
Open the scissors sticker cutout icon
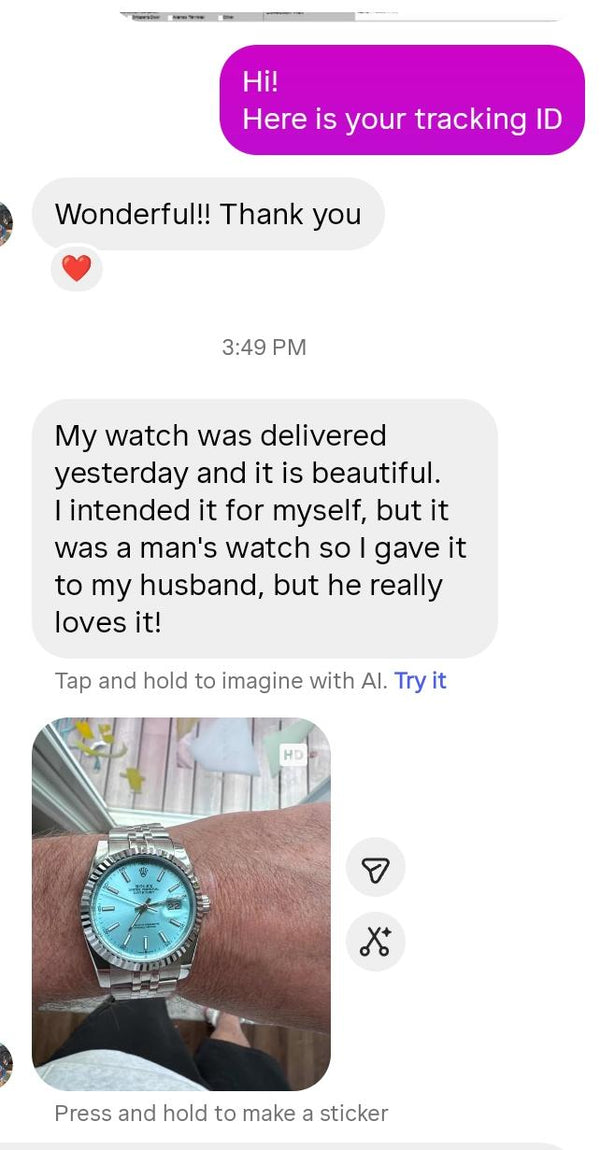375,941
